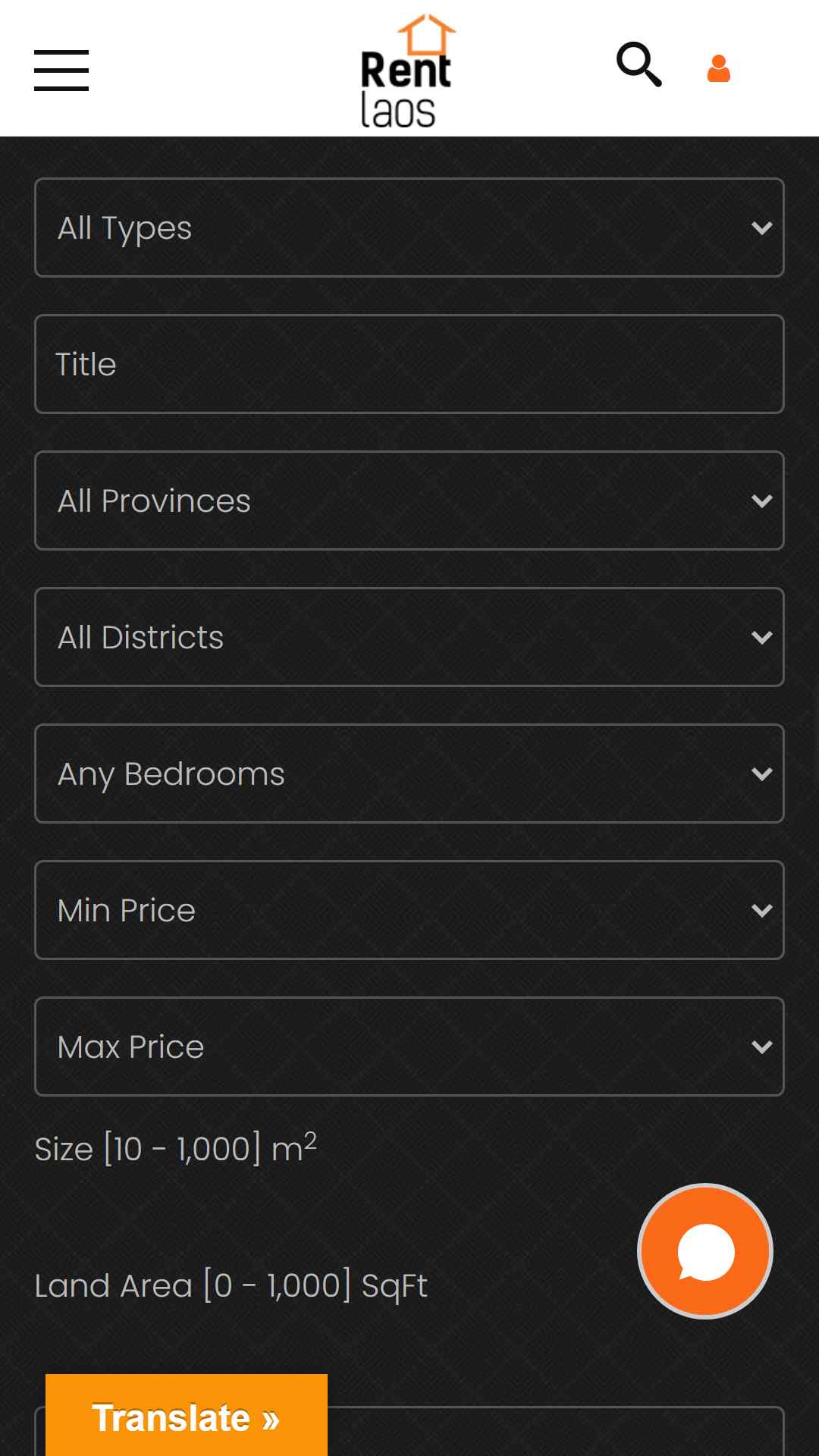Go to the Rent Laos home logo
This screenshot has height=1456, width=819.
(x=407, y=71)
